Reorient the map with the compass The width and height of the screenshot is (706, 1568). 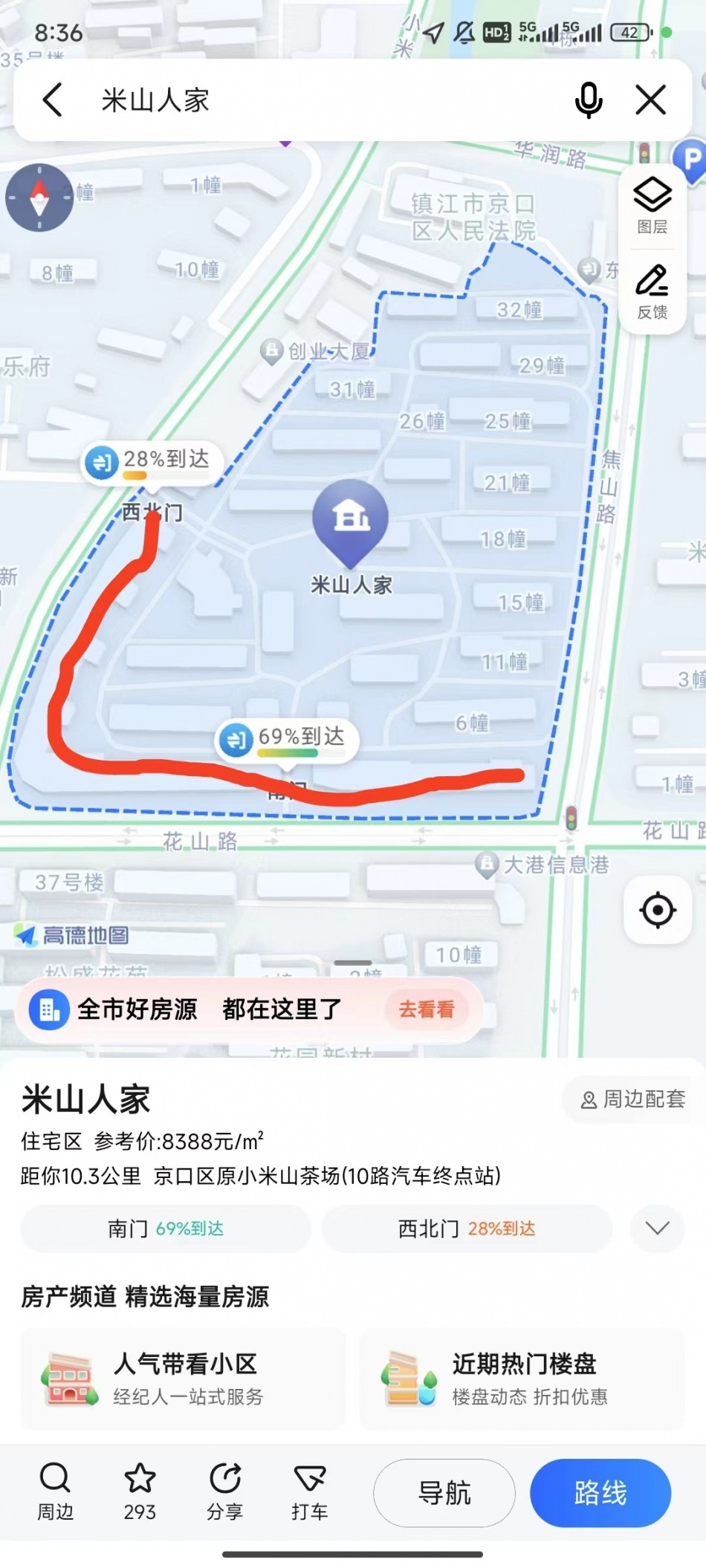tap(39, 198)
